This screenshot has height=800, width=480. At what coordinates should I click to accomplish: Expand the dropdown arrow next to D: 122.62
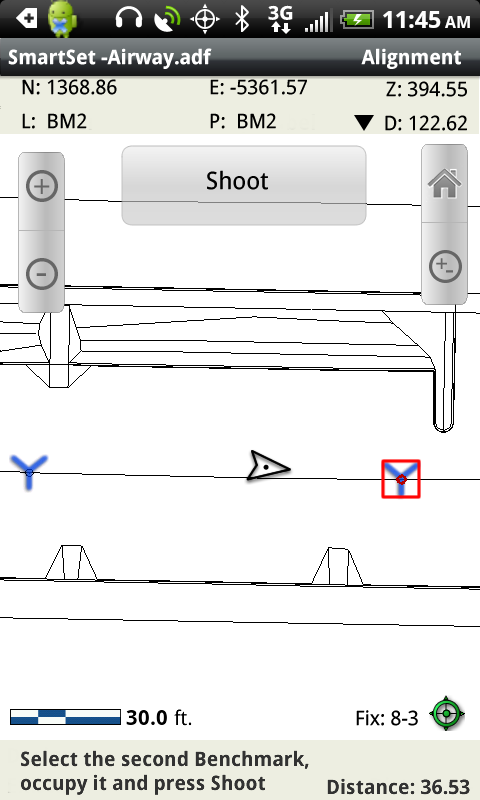click(x=364, y=123)
